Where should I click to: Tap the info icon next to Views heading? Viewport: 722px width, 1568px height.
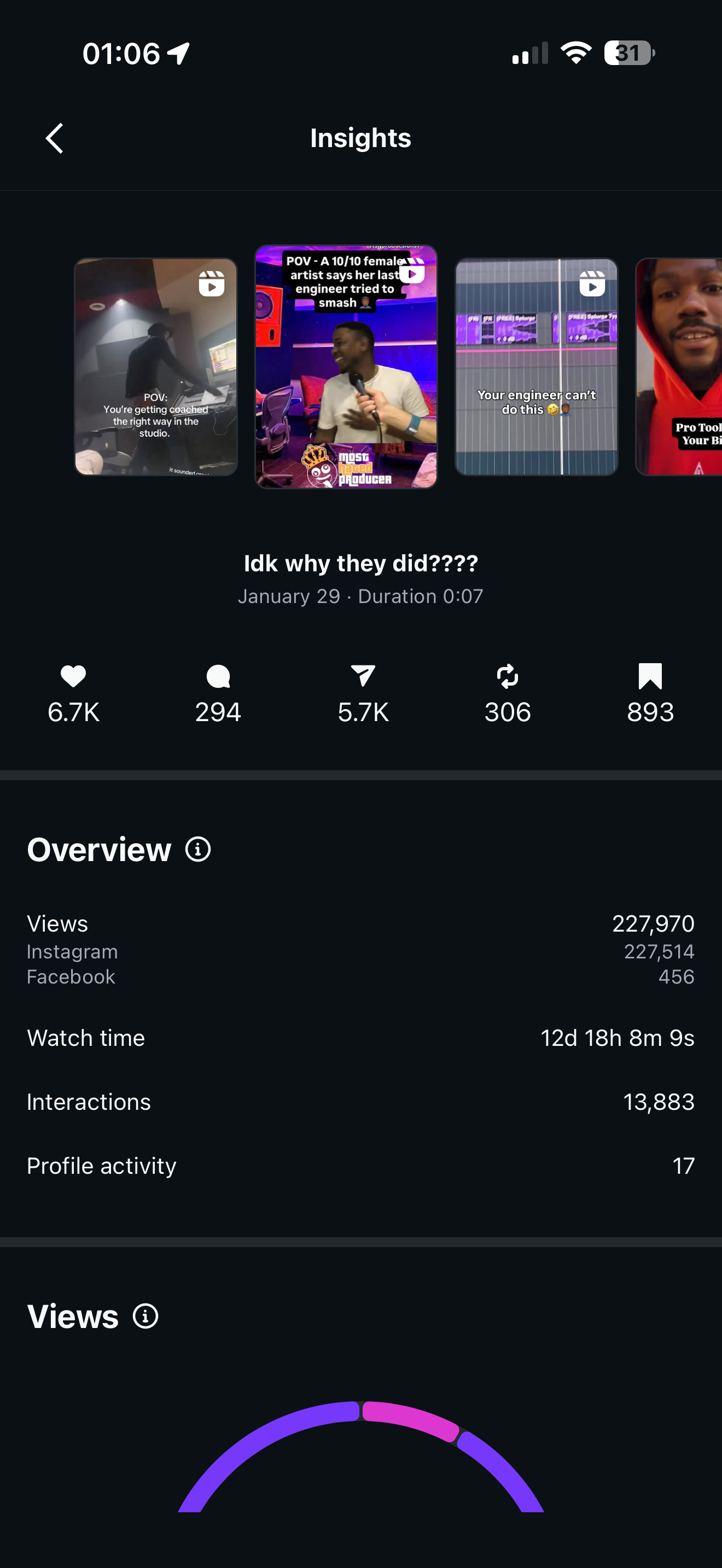(145, 1316)
